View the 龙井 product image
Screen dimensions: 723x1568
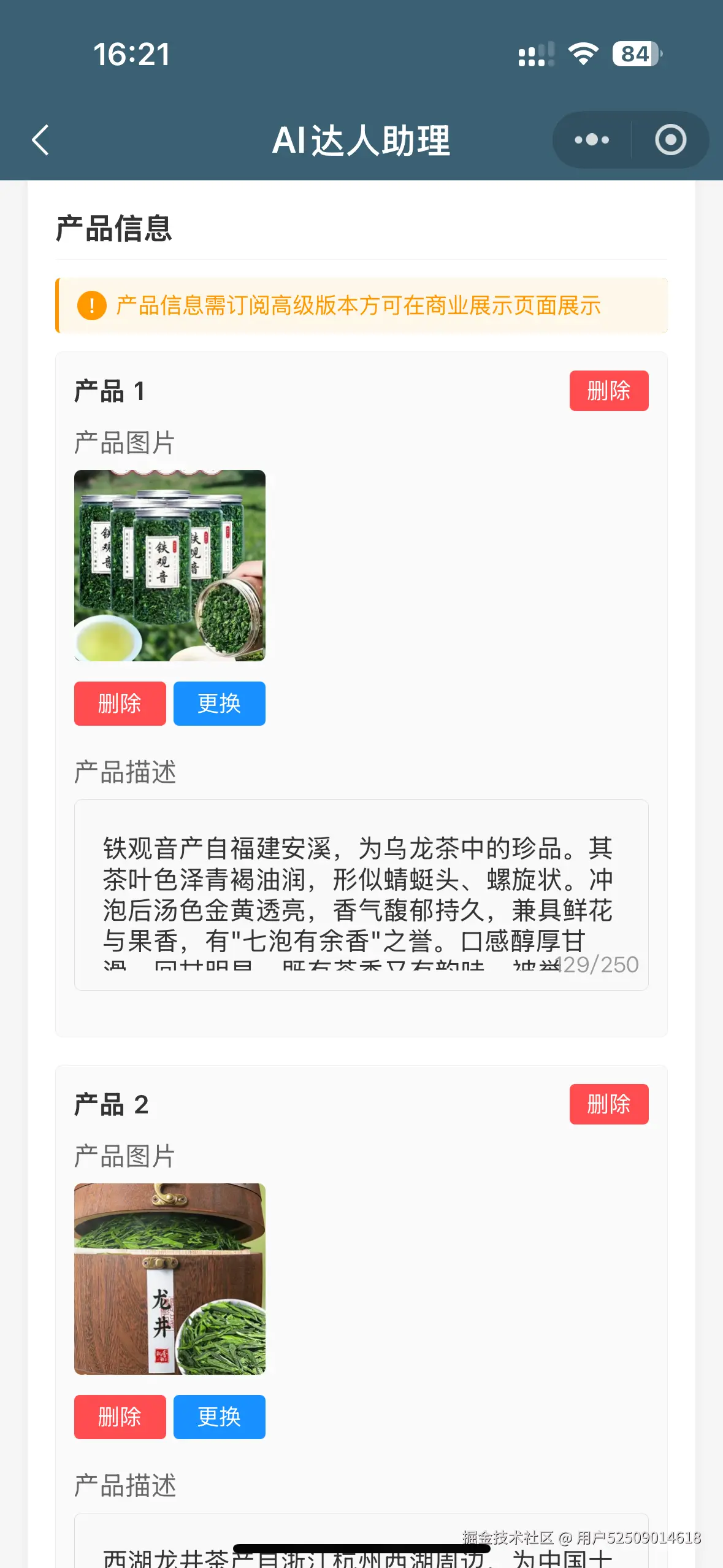170,1278
